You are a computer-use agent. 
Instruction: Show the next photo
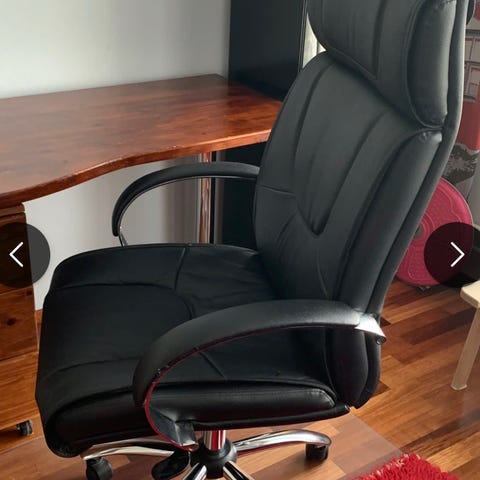tap(457, 255)
